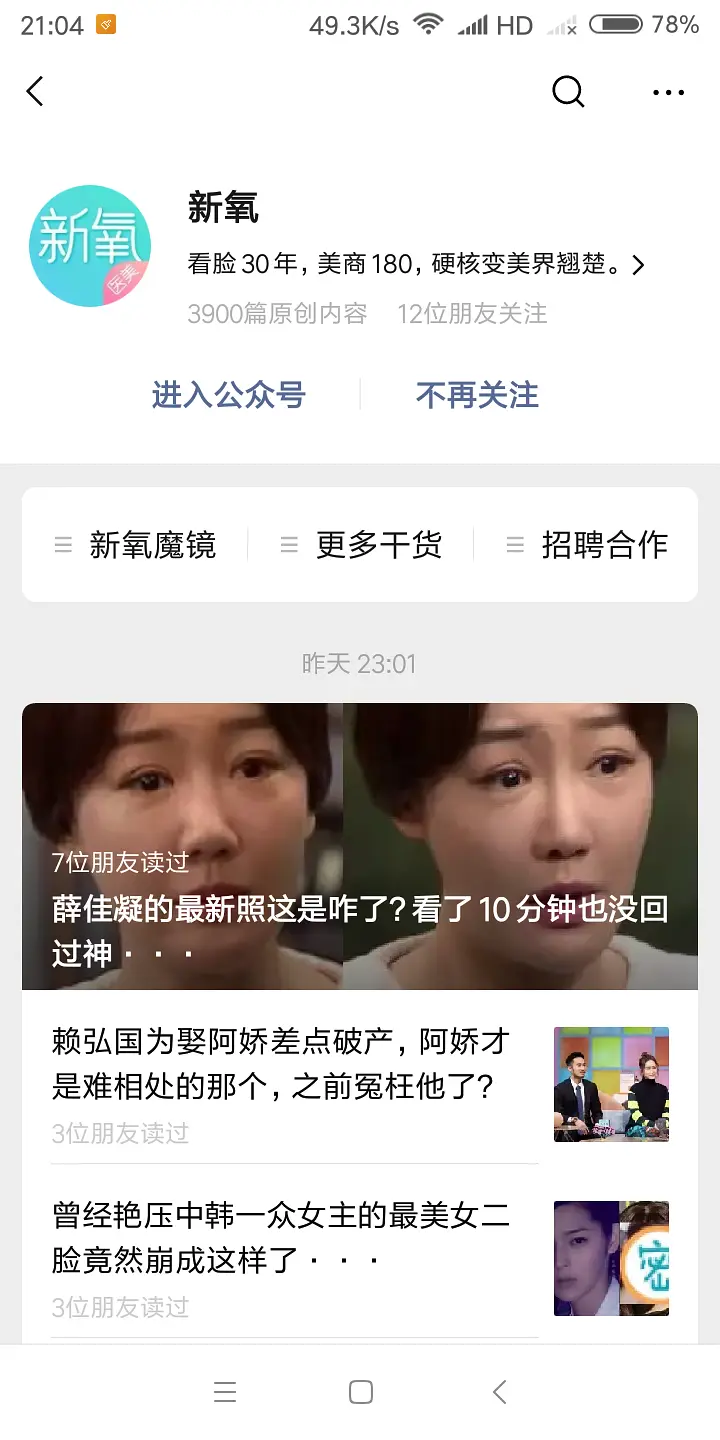Open the 新氧魔镜 menu

[x=135, y=545]
